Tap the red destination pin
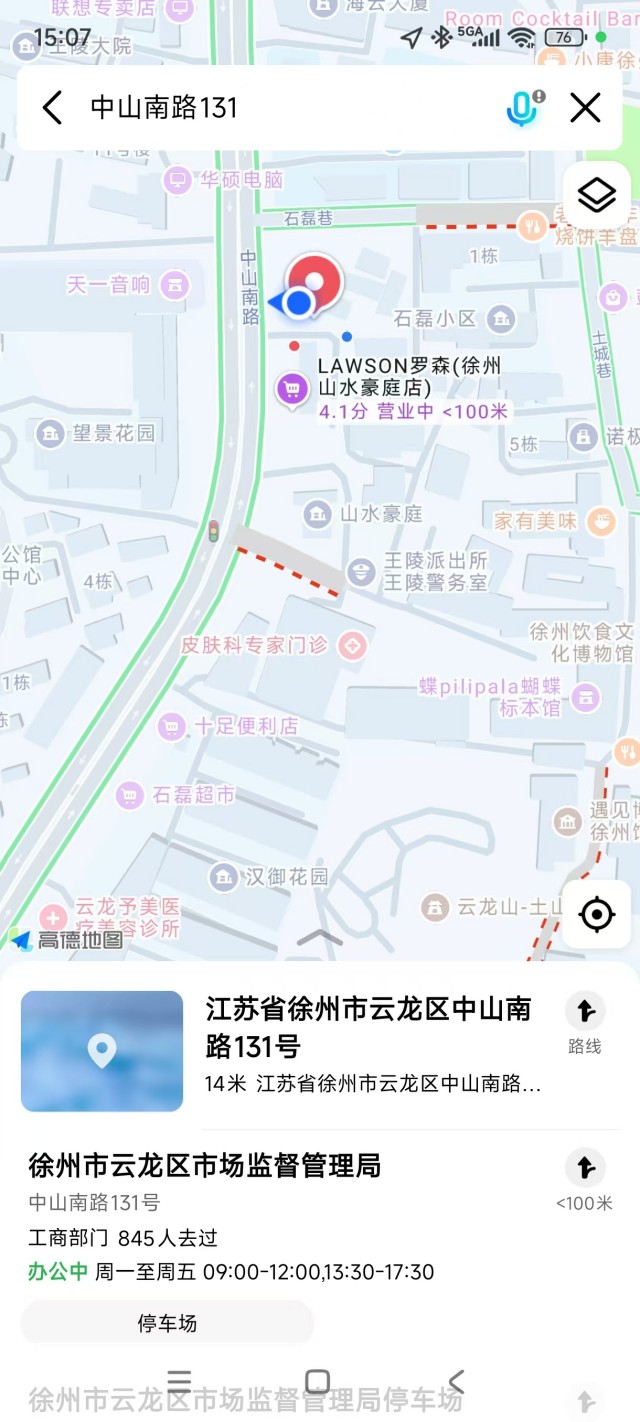Image resolution: width=640 pixels, height=1422 pixels. [314, 280]
